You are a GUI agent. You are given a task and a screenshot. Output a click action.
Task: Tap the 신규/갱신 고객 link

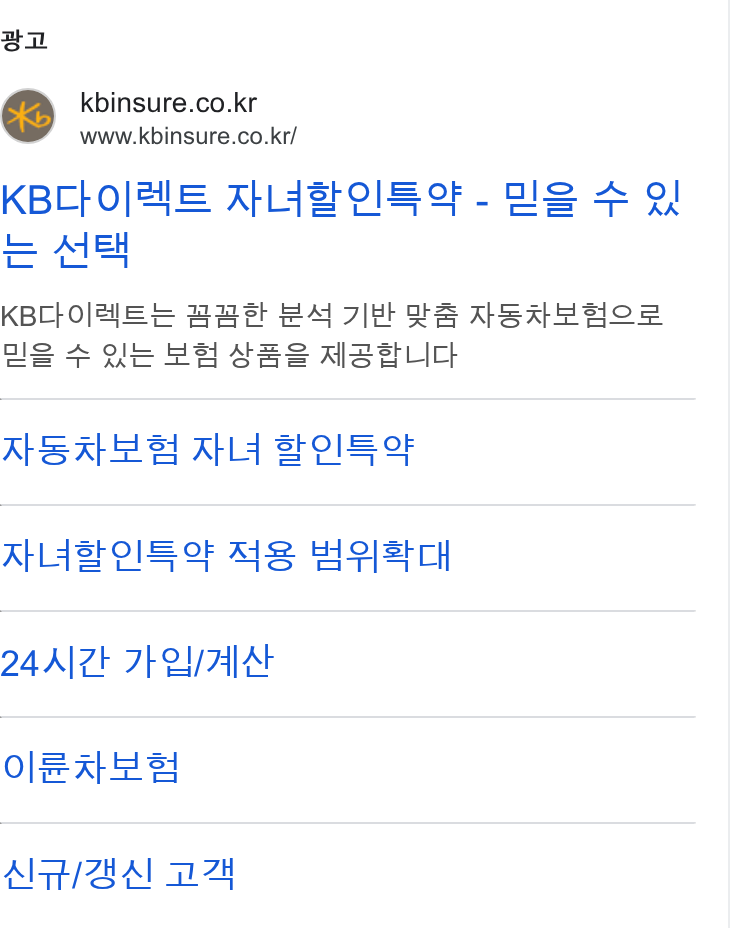pyautogui.click(x=118, y=874)
